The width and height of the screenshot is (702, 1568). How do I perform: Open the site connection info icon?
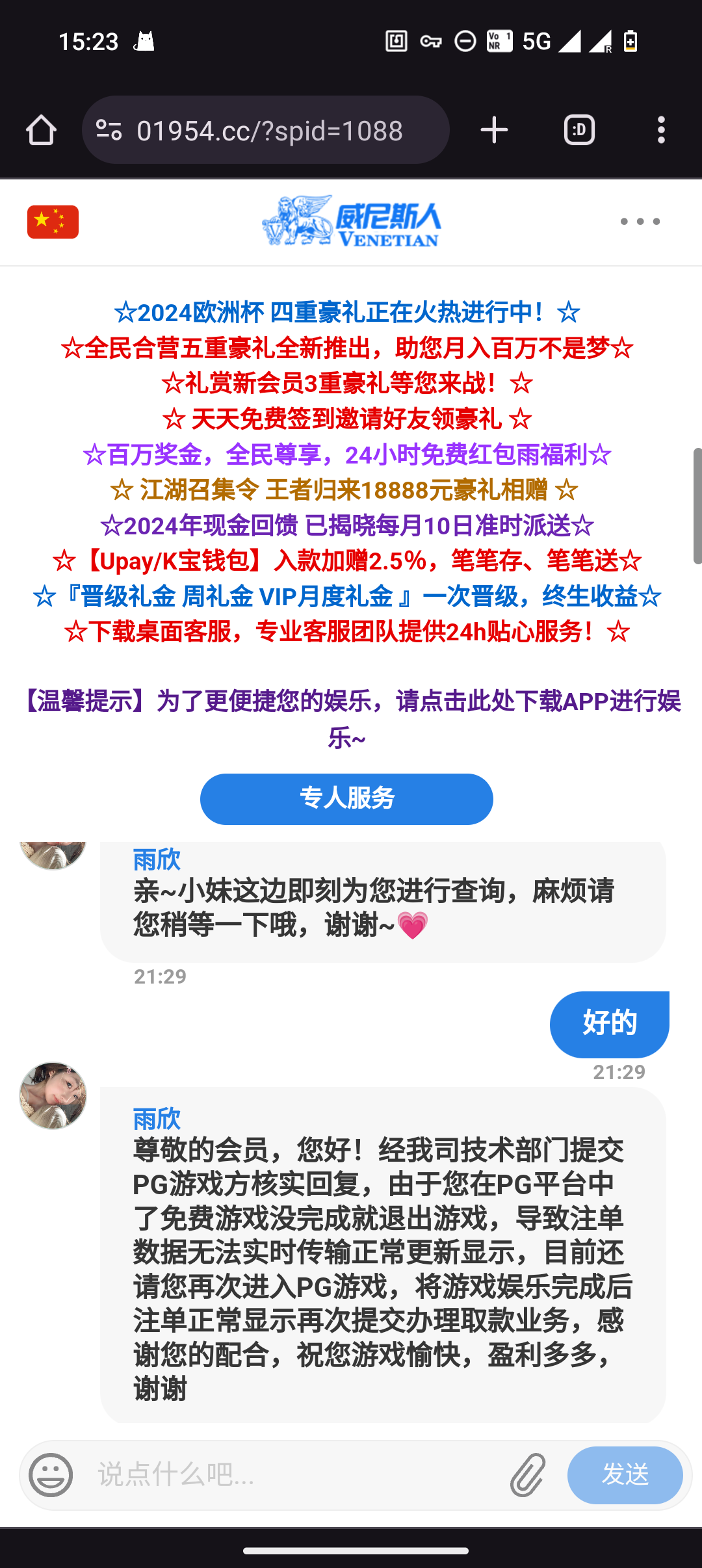109,129
